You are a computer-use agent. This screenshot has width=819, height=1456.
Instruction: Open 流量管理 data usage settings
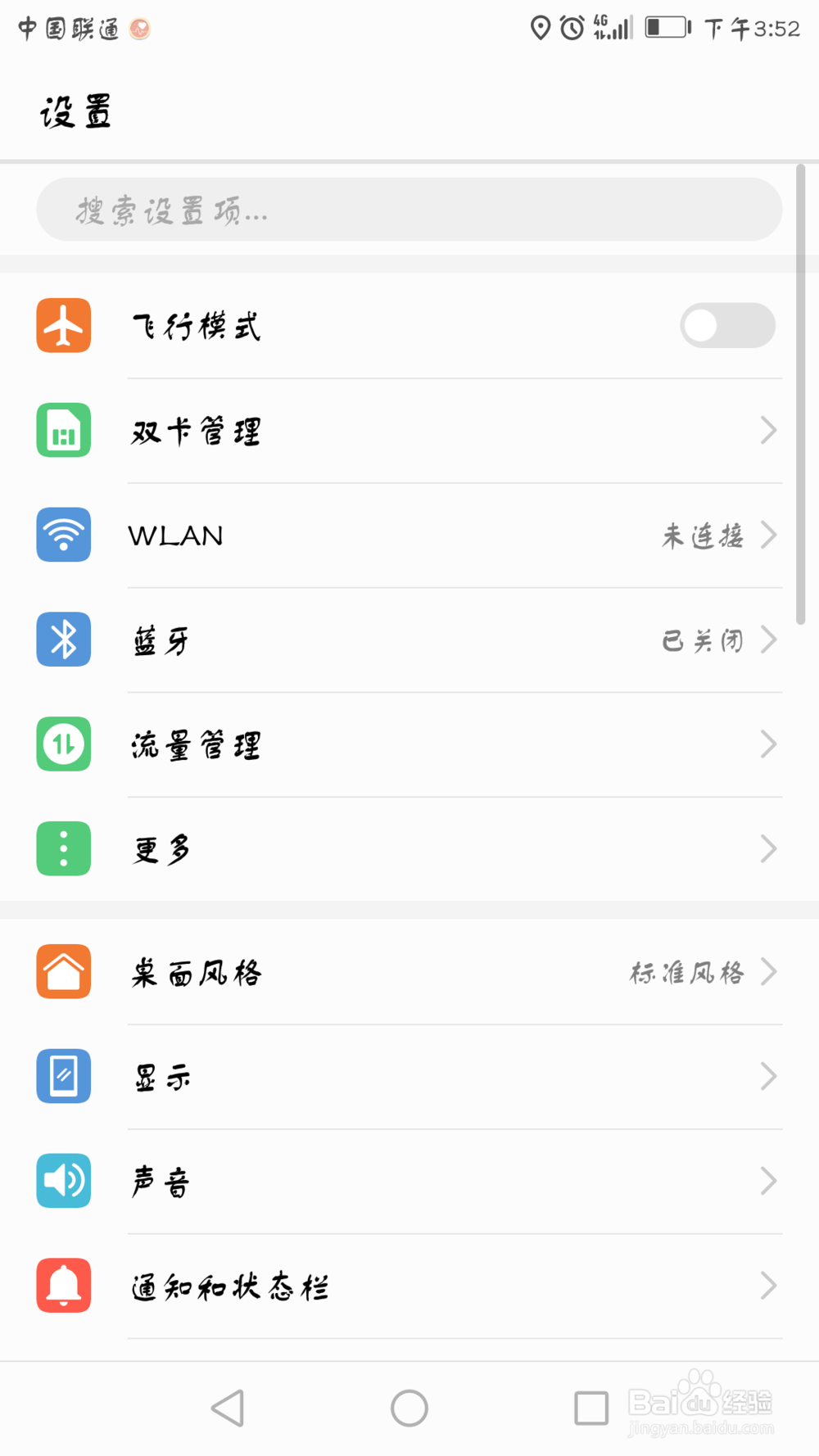pyautogui.click(x=409, y=745)
